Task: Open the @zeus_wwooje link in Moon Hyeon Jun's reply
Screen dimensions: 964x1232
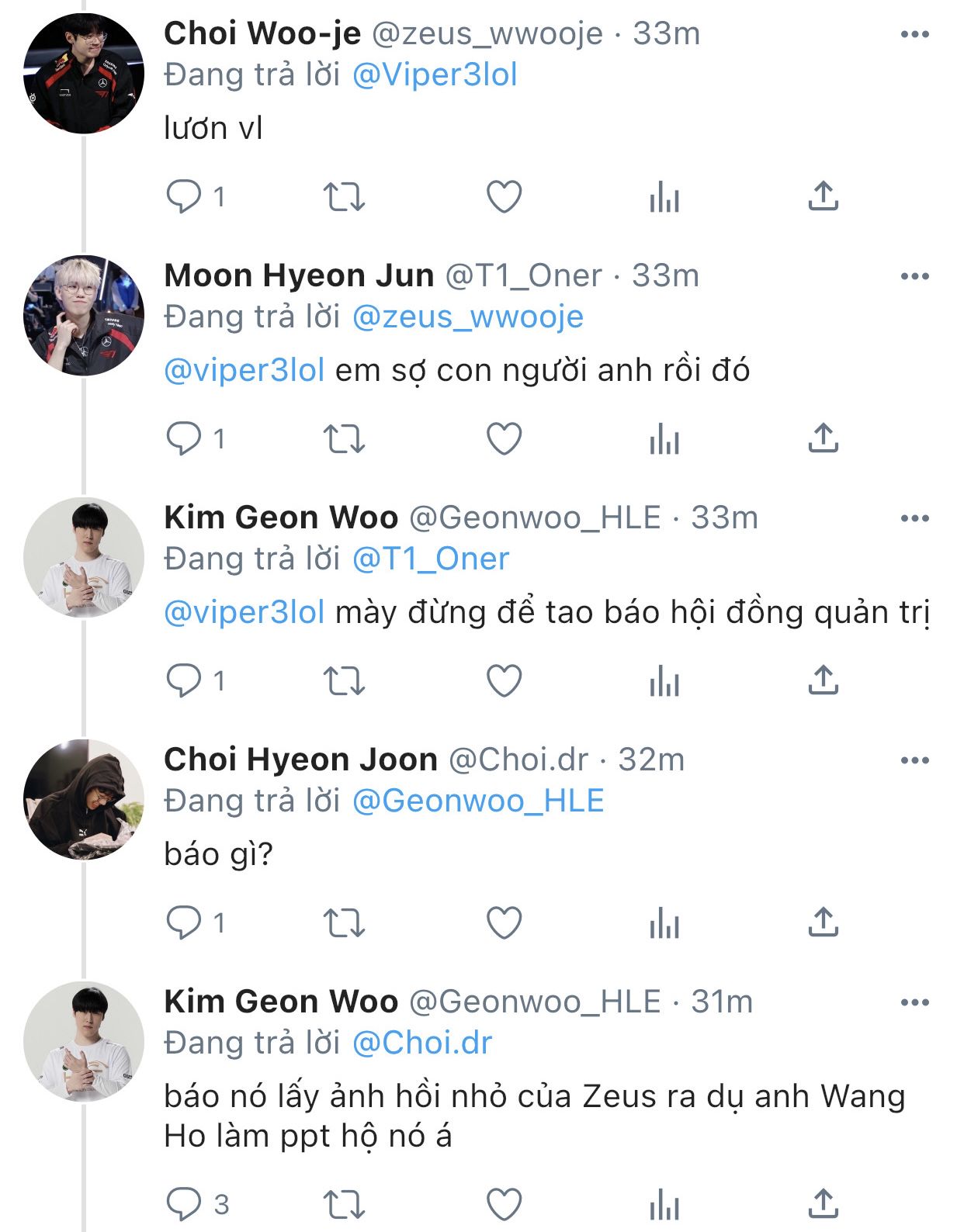Action: click(467, 317)
